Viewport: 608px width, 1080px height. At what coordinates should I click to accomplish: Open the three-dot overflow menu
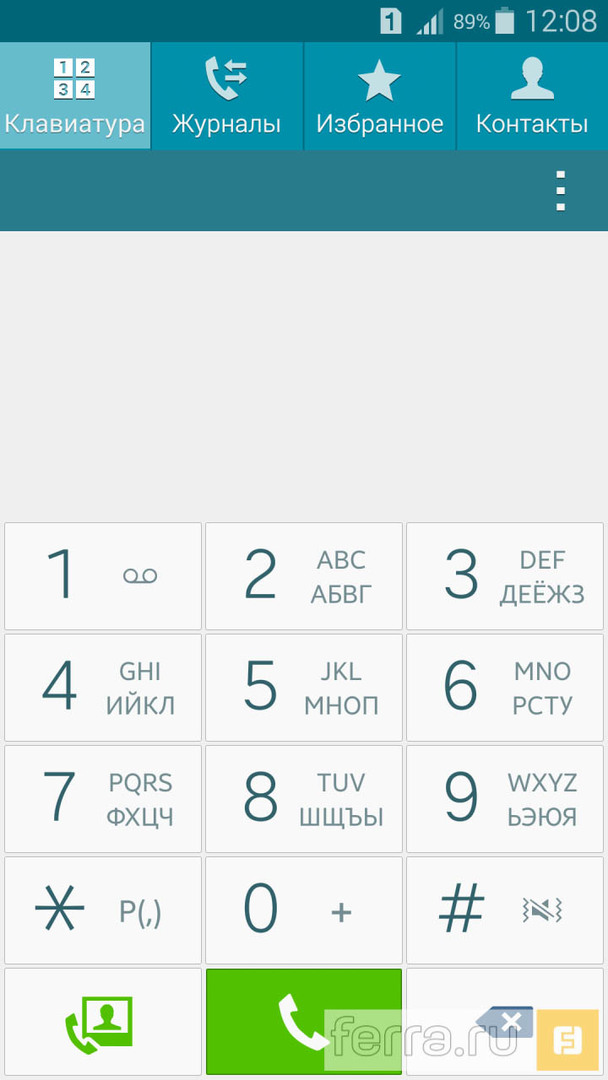tap(561, 190)
